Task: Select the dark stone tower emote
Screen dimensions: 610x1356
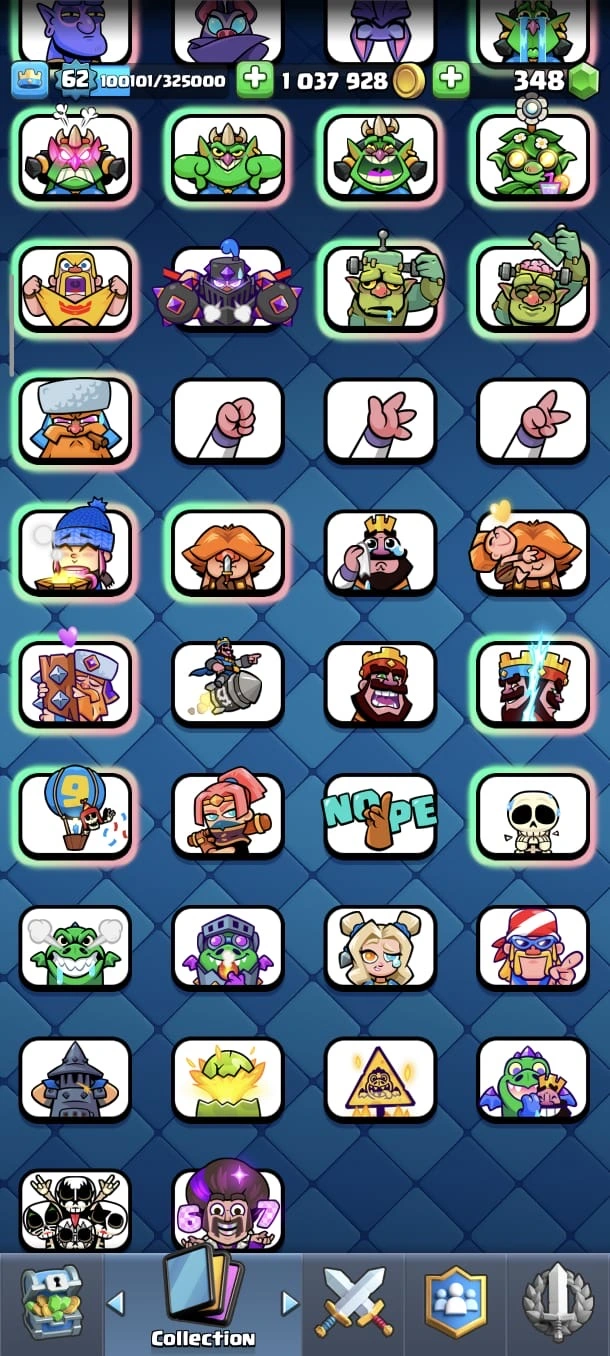Action: tap(76, 1080)
